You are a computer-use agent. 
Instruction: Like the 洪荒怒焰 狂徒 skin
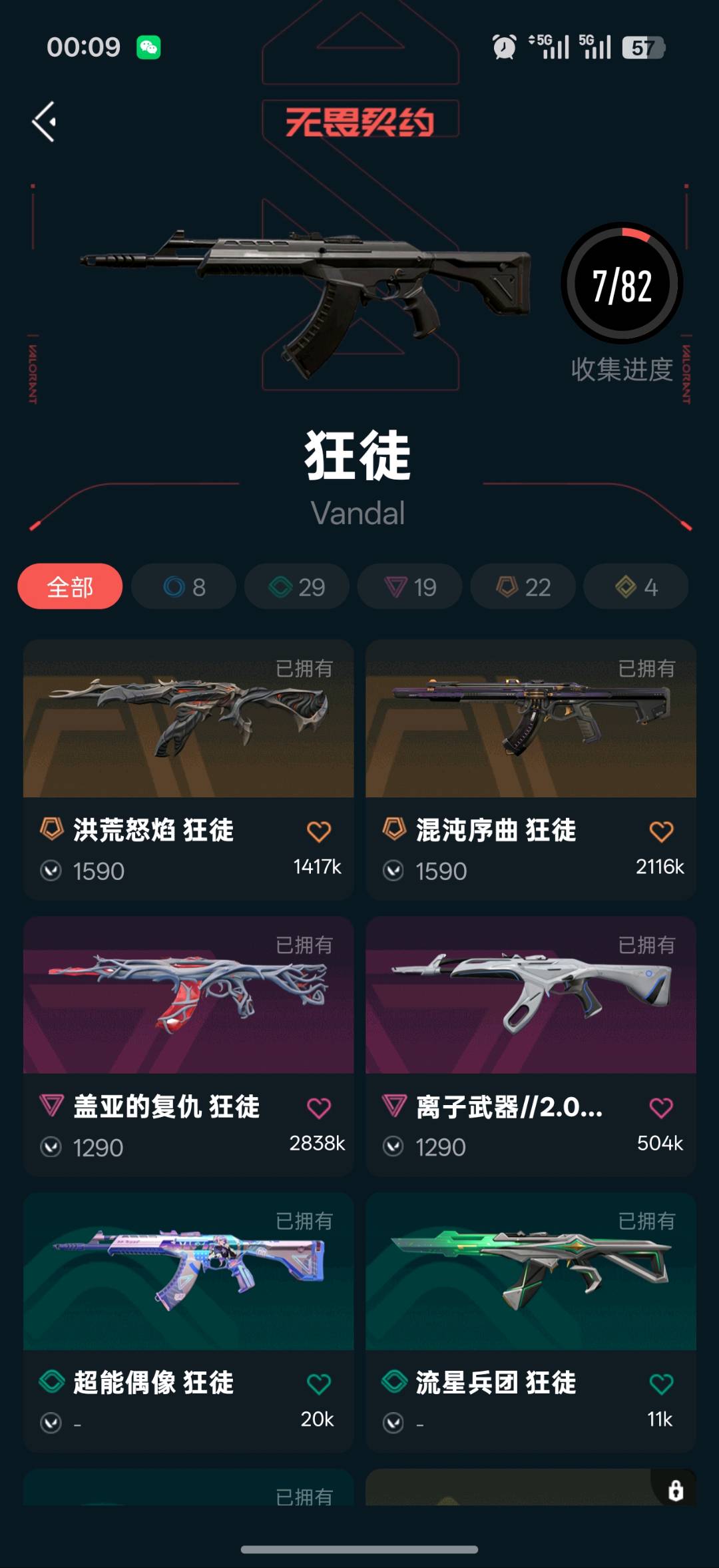click(319, 831)
